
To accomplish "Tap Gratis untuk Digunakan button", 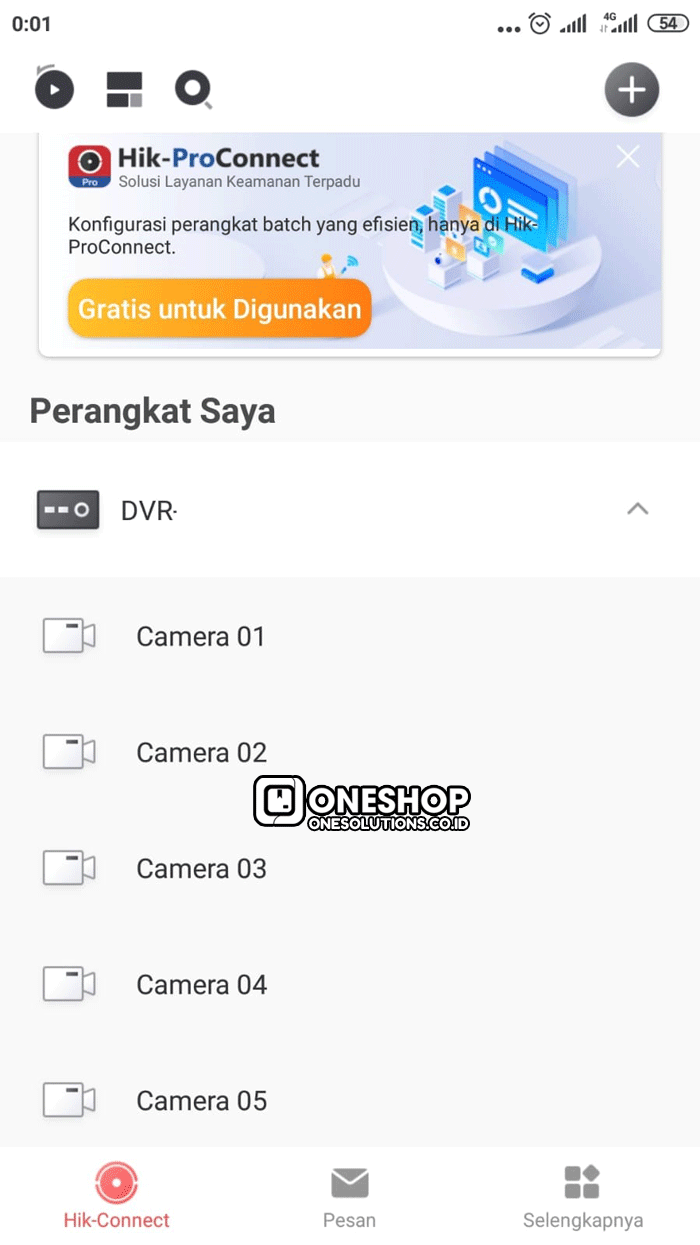I will (x=219, y=308).
